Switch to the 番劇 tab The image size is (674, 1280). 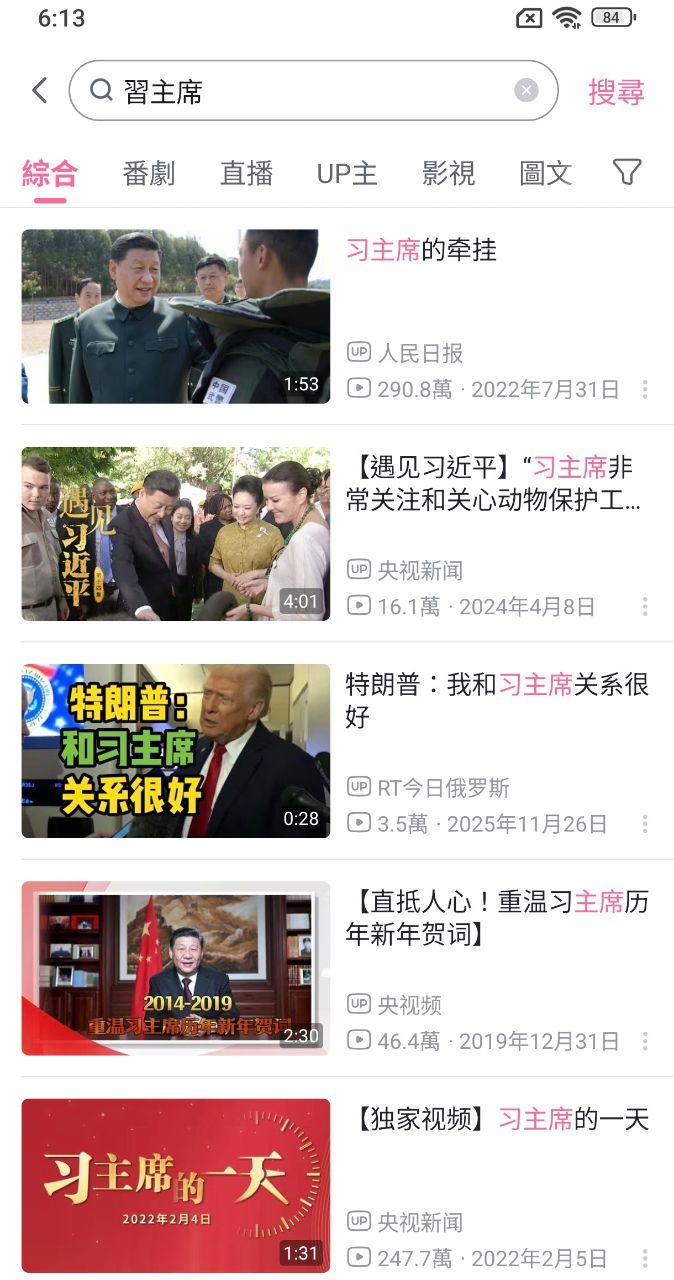149,173
